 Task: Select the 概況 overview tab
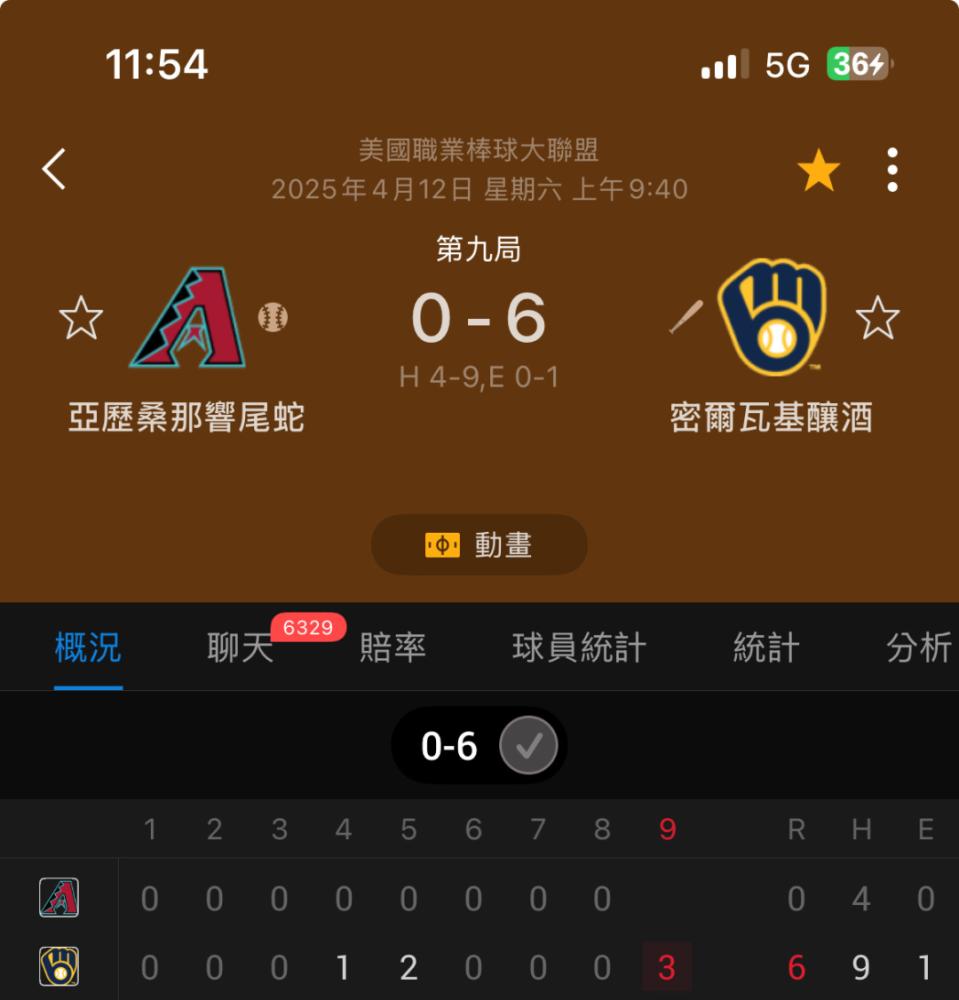(x=88, y=648)
